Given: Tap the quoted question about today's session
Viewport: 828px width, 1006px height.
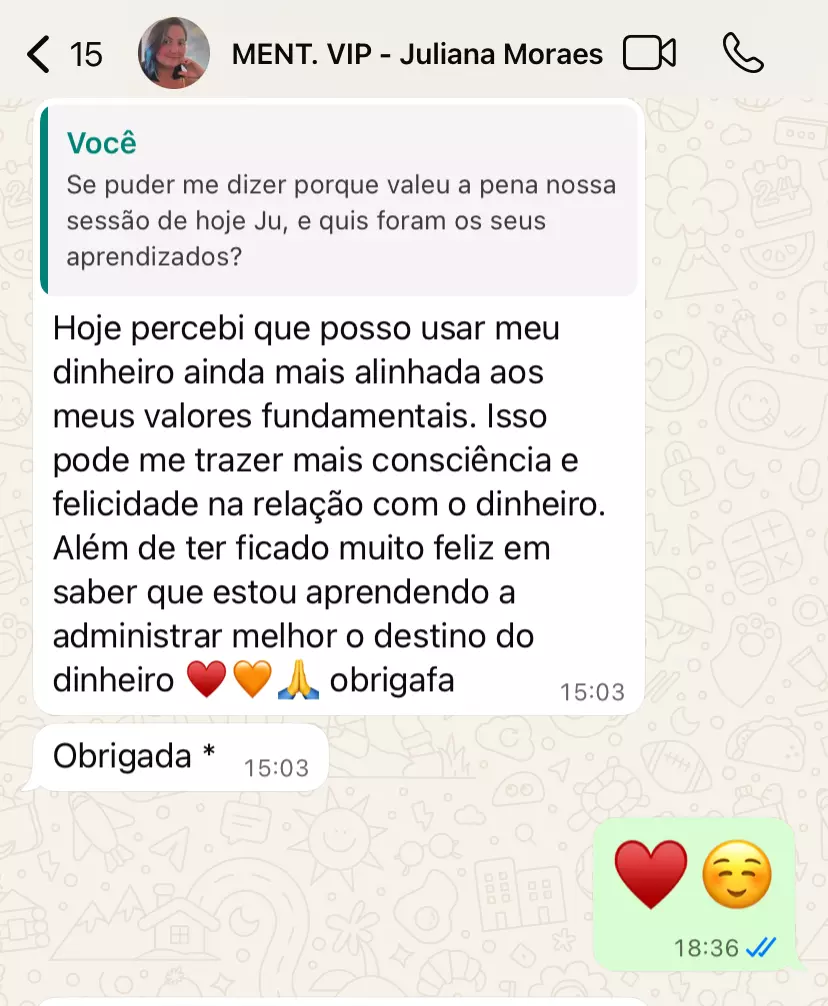Looking at the screenshot, I should tap(340, 218).
